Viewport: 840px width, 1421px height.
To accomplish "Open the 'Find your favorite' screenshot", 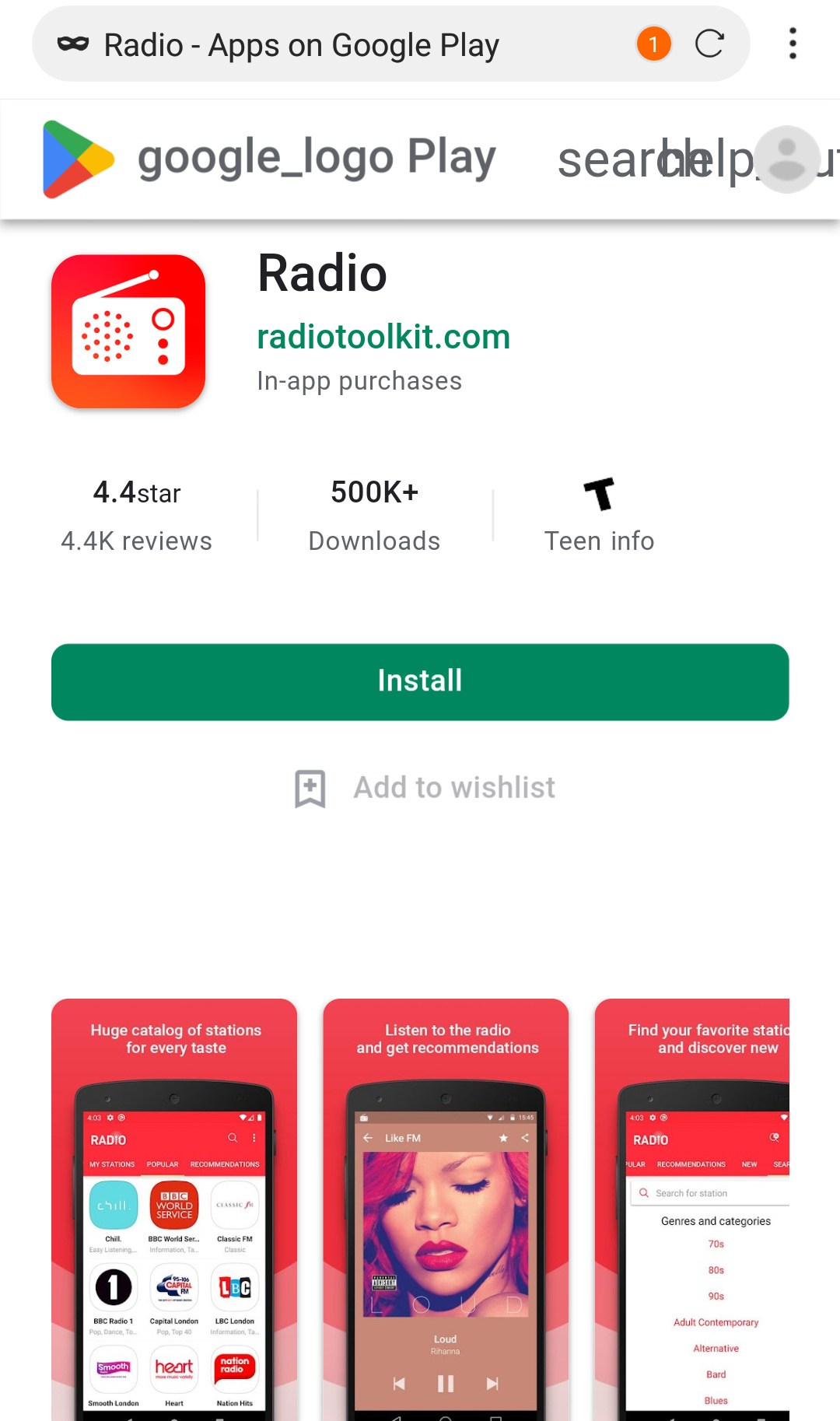I will 692,1209.
